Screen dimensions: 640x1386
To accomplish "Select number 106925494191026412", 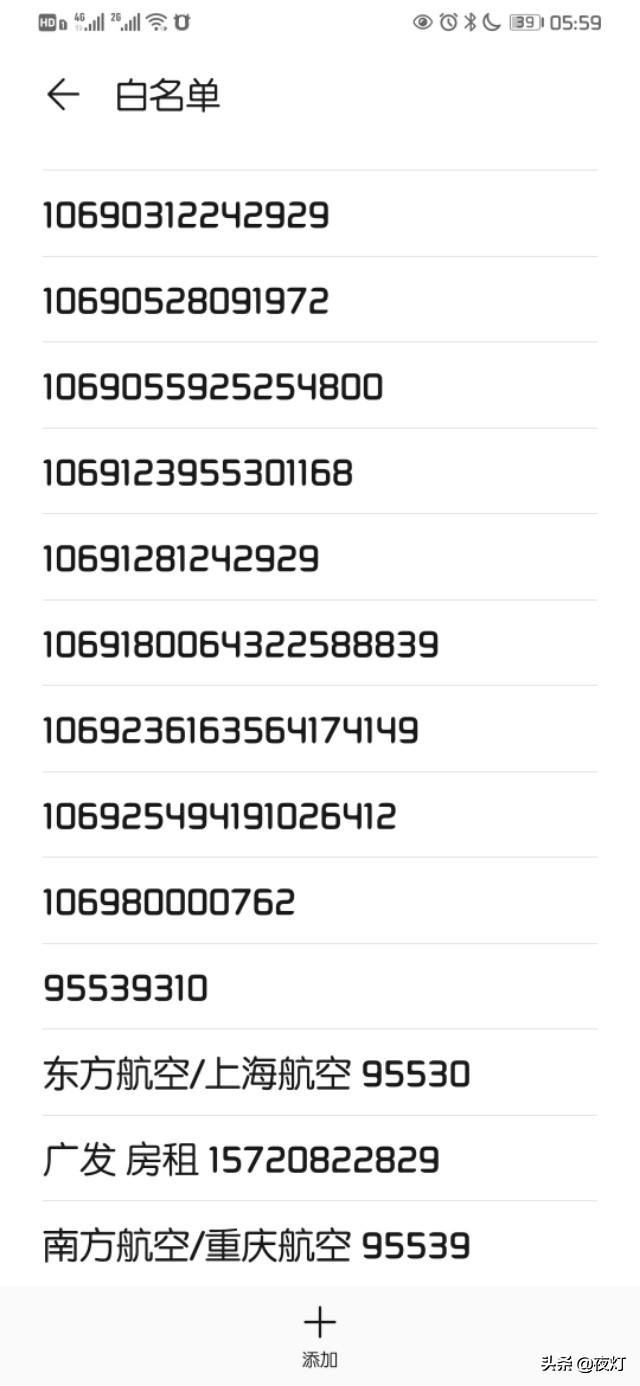I will (320, 815).
